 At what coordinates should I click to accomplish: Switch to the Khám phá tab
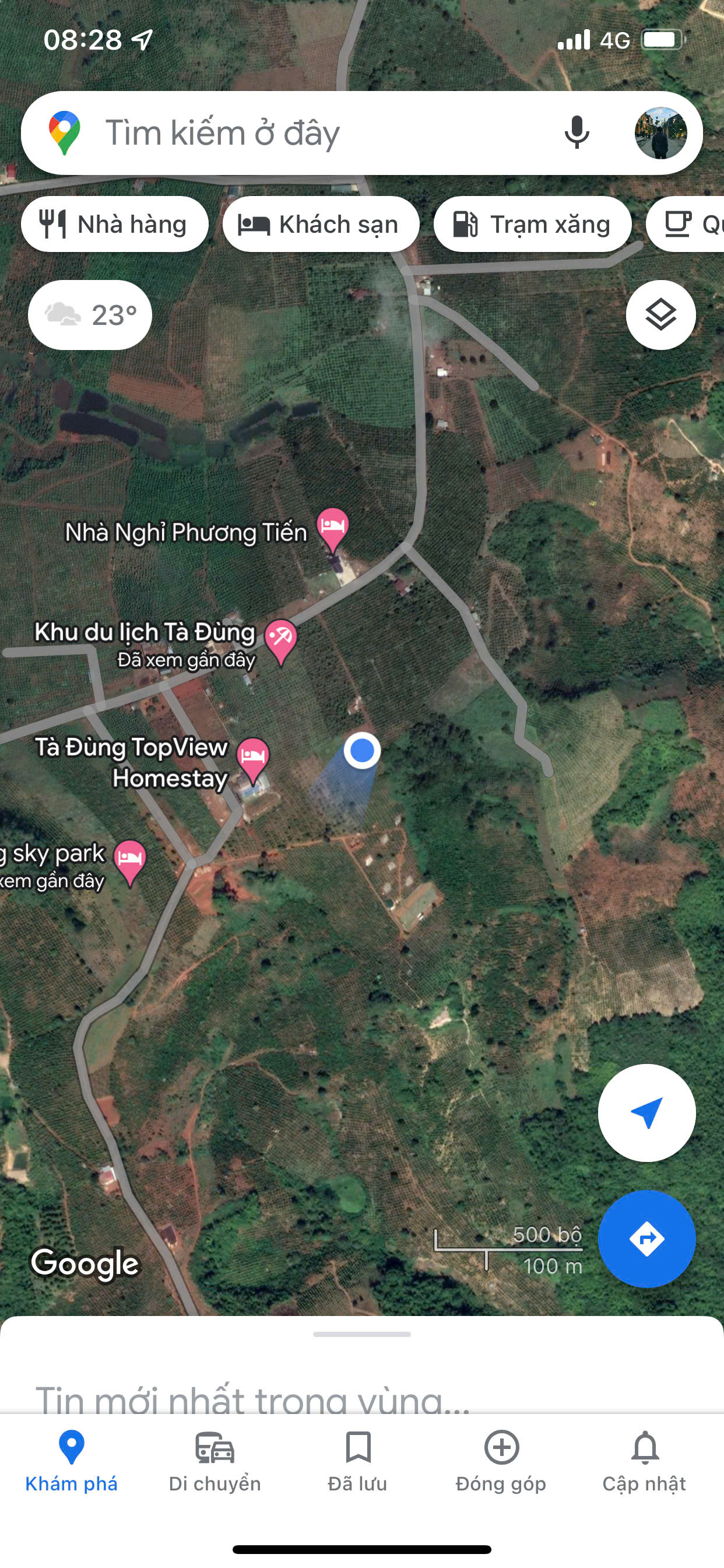[x=71, y=1461]
